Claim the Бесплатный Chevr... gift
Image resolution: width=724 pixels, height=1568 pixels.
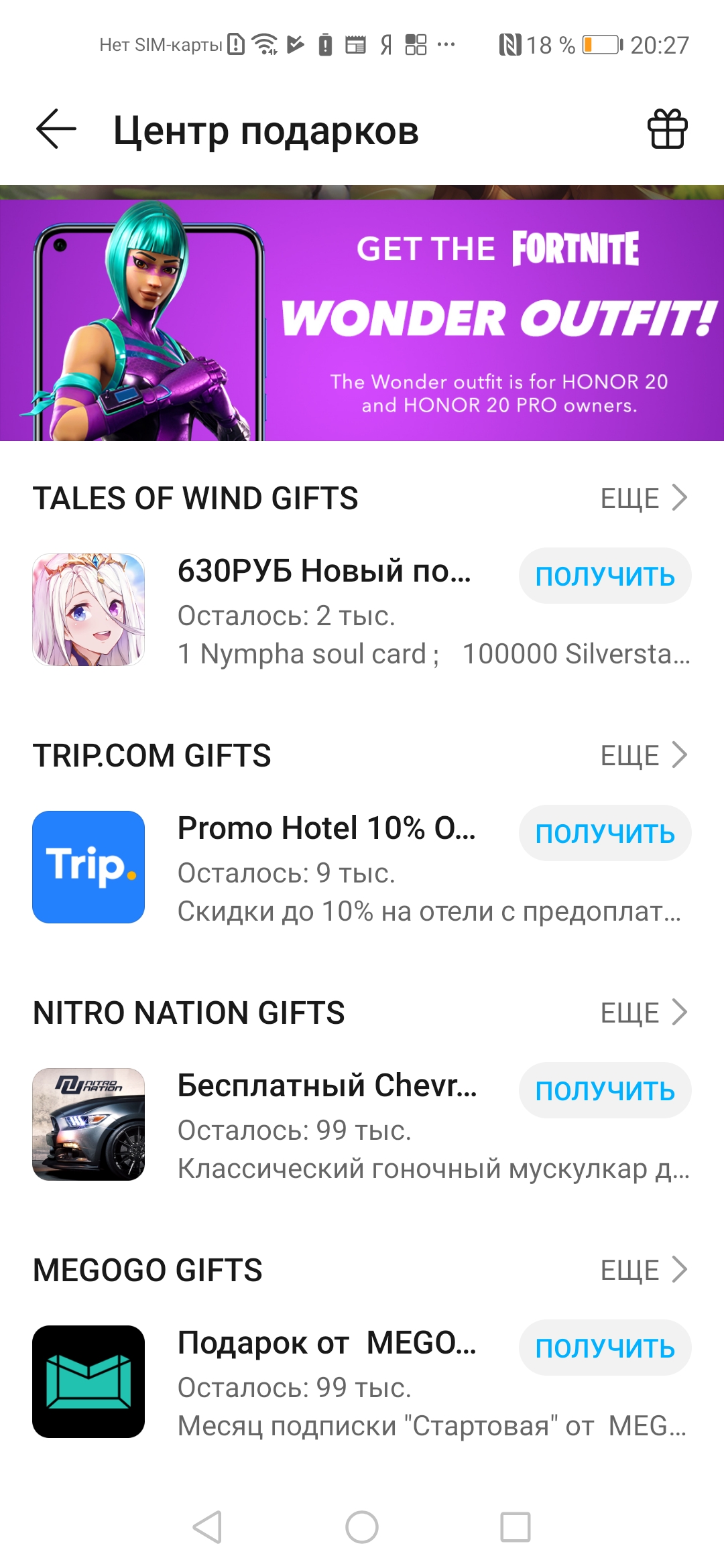pos(605,1090)
